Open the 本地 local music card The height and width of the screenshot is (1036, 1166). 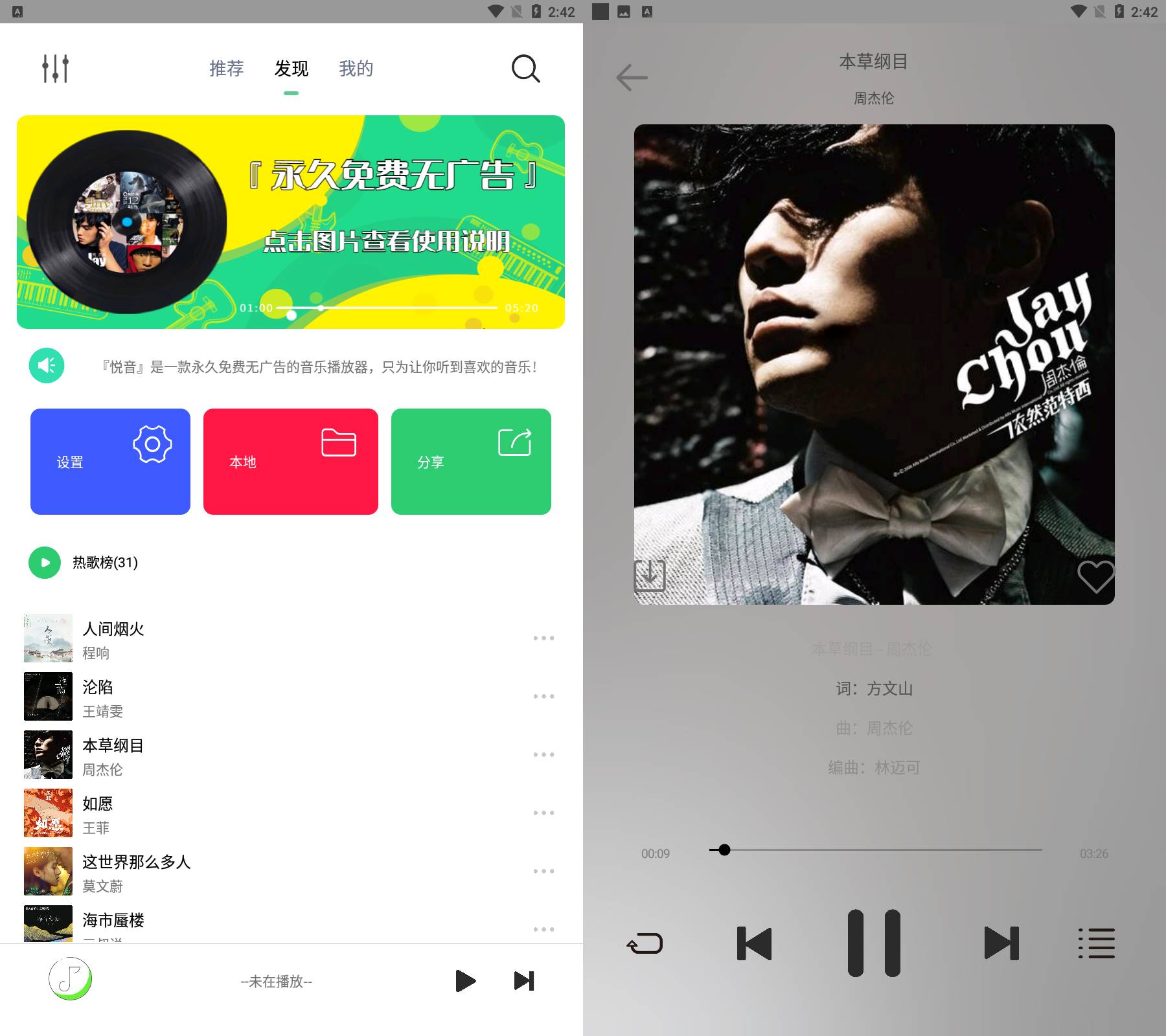(x=290, y=462)
